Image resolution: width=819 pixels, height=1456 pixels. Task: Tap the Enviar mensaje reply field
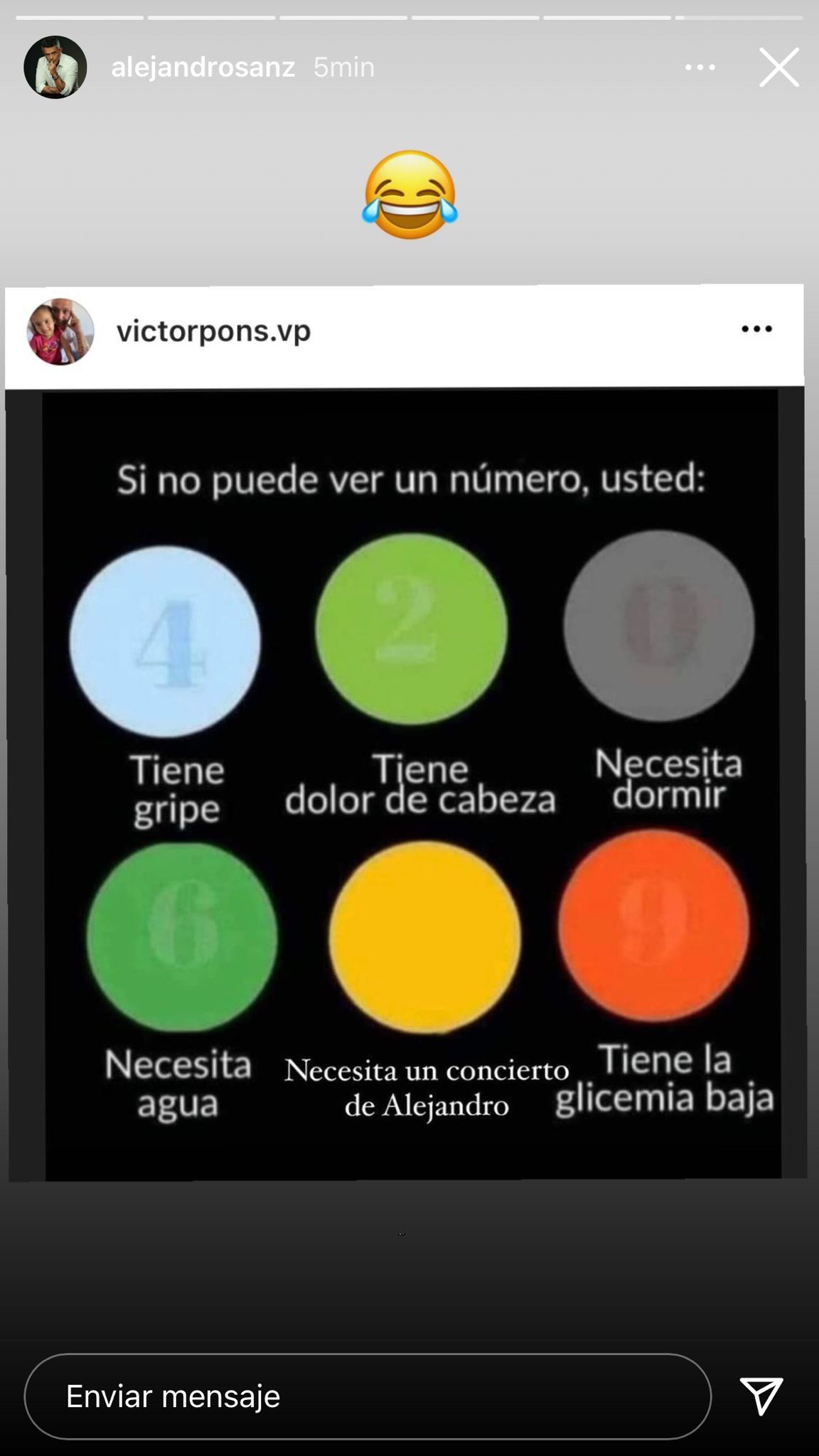pos(368,1396)
